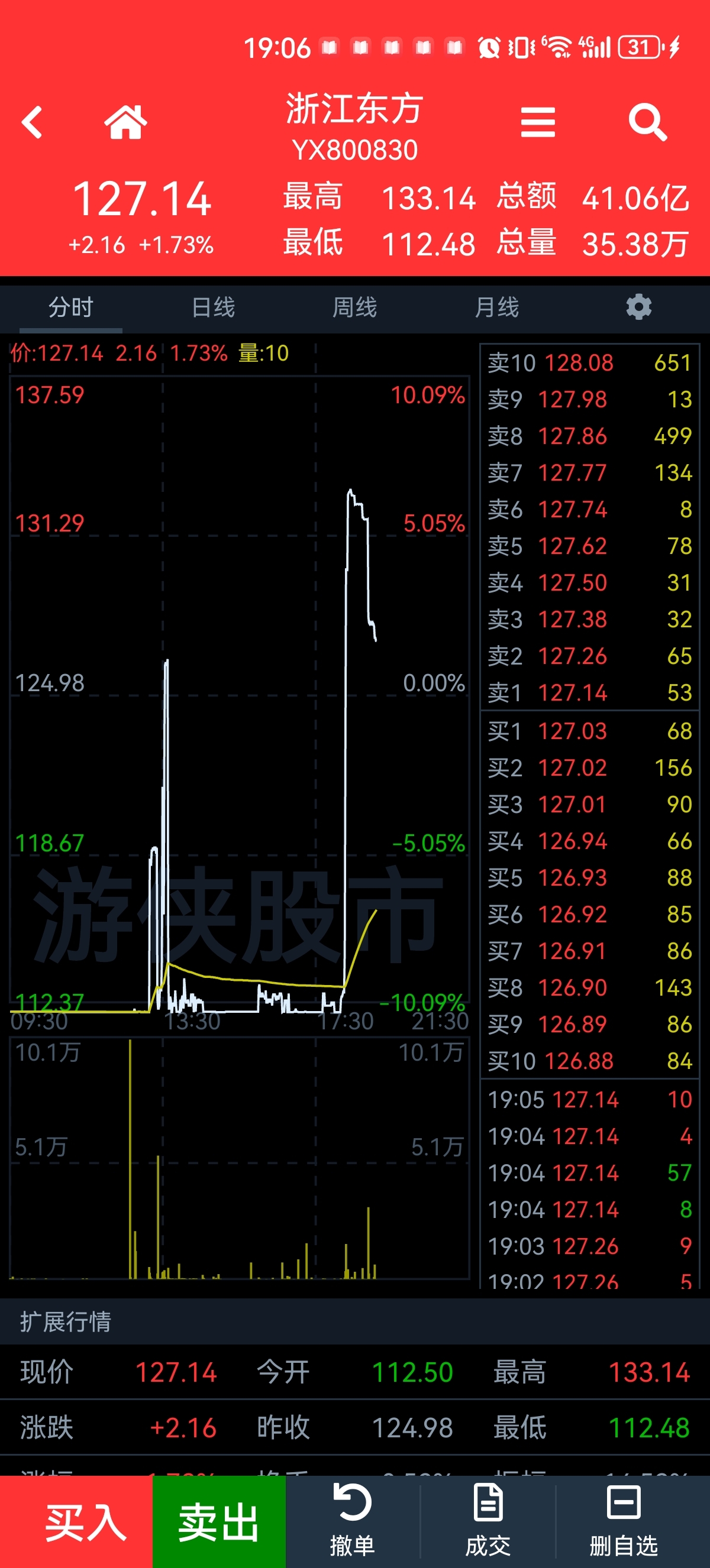Open the search magnifier
Image resolution: width=710 pixels, height=1568 pixels.
coord(647,122)
